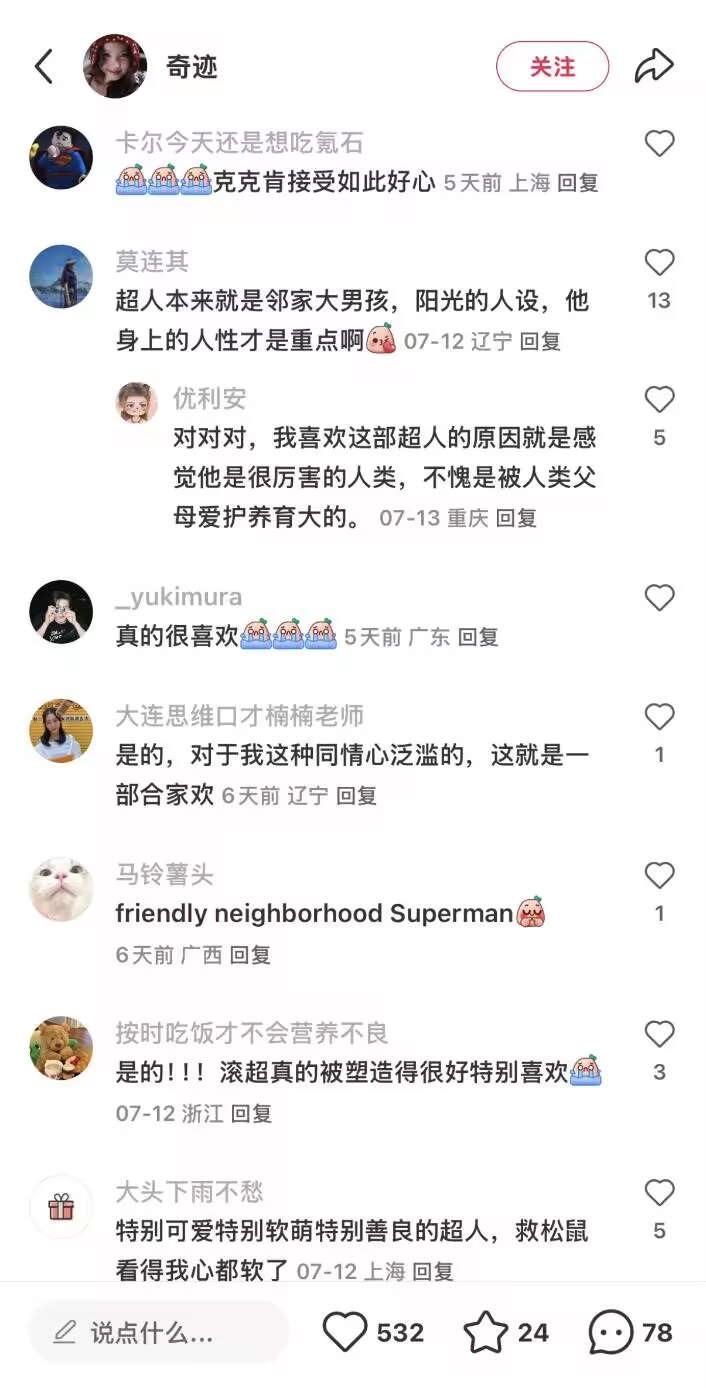Like 大连思维口才楠楠老师's comment
Viewport: 706px width, 1388px height.
(659, 717)
